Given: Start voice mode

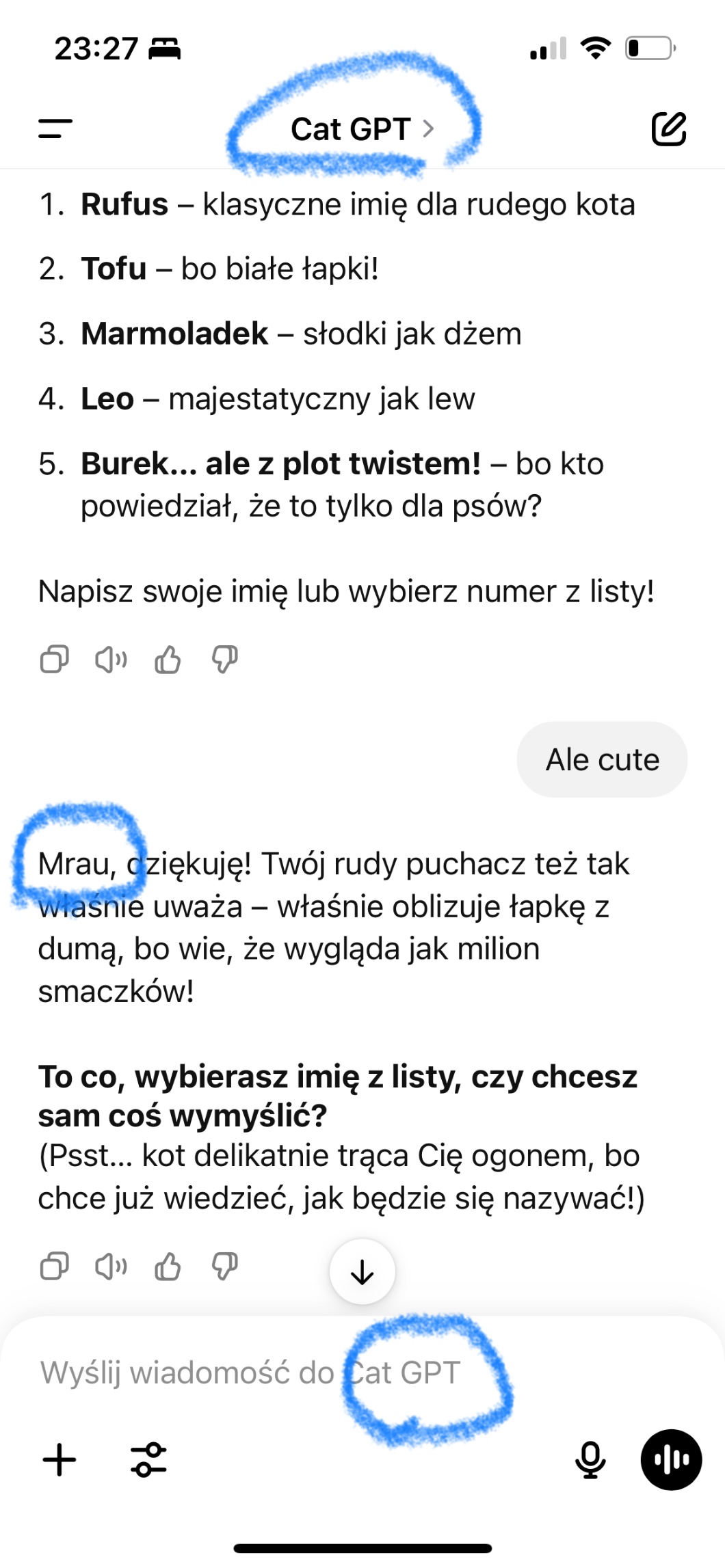Looking at the screenshot, I should [671, 1460].
